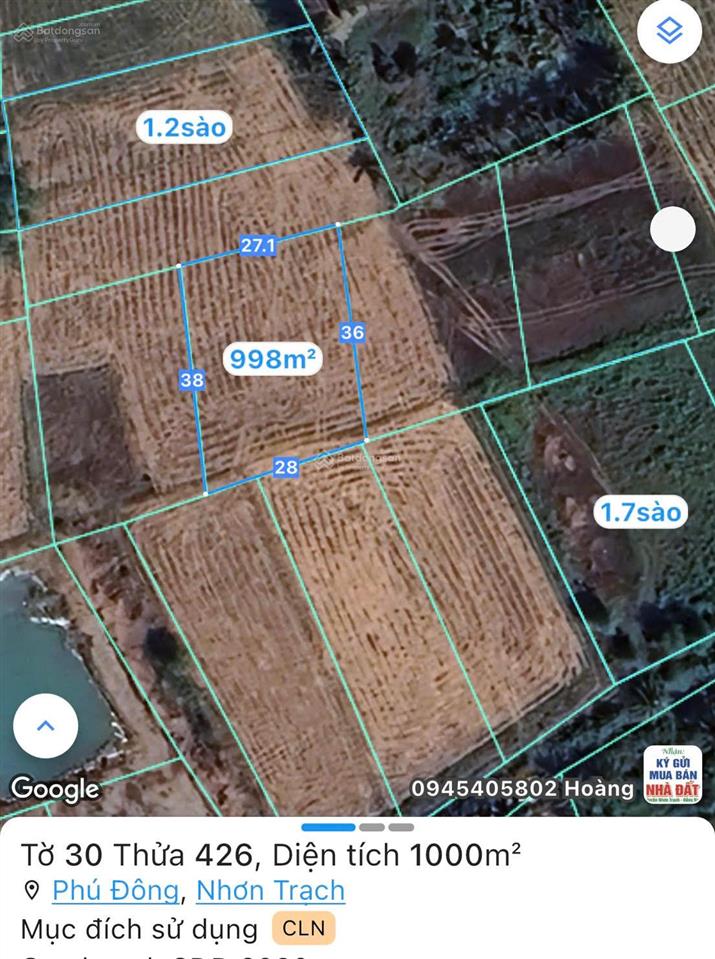Tap the white circular map button
The width and height of the screenshot is (715, 959).
tap(672, 229)
